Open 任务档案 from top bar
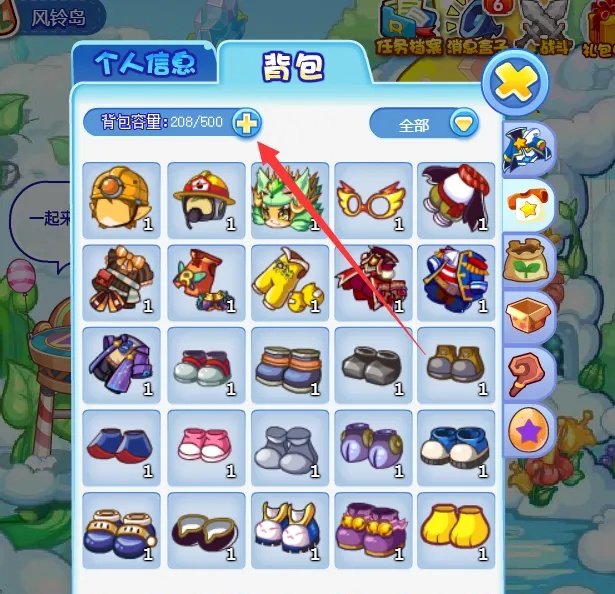The height and width of the screenshot is (594, 615). click(410, 28)
